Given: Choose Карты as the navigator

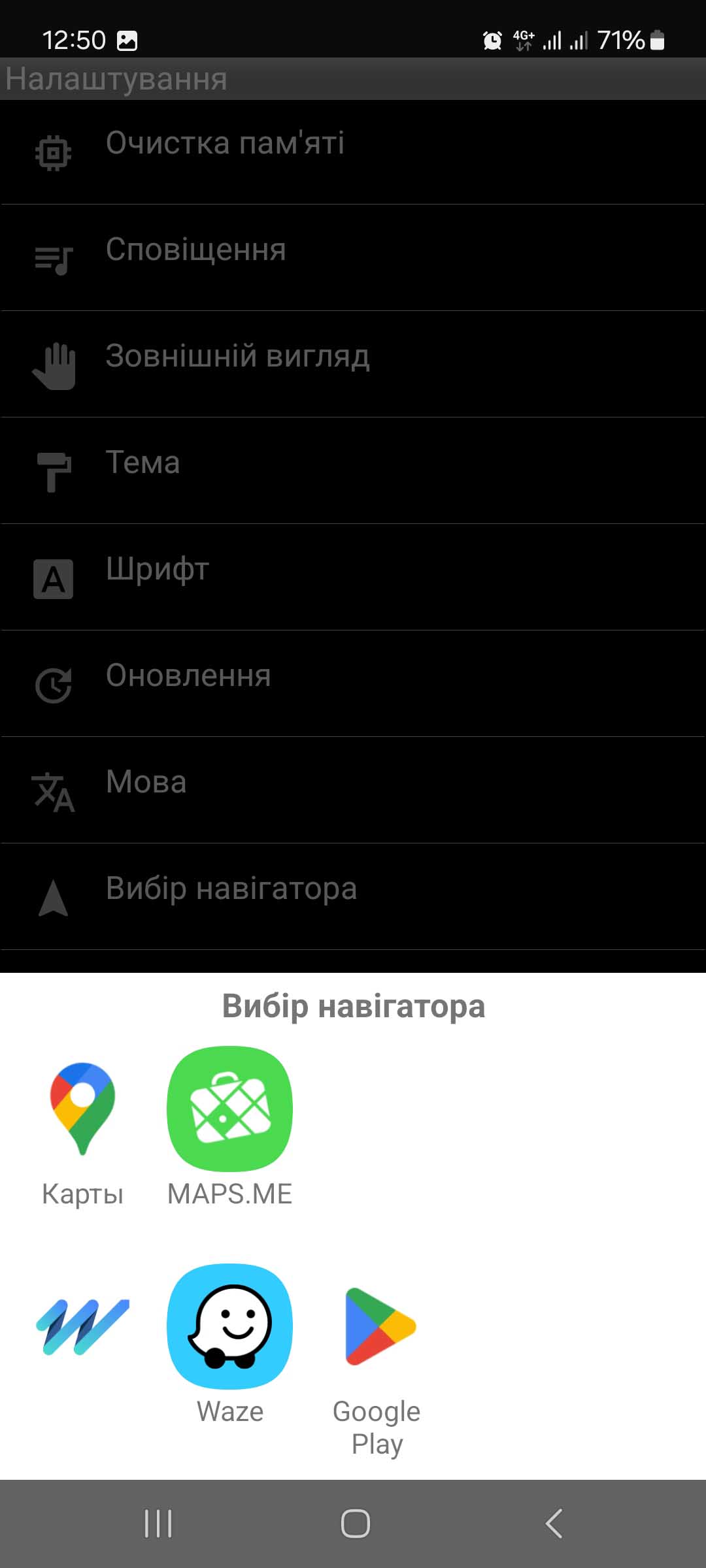Looking at the screenshot, I should 82,1130.
